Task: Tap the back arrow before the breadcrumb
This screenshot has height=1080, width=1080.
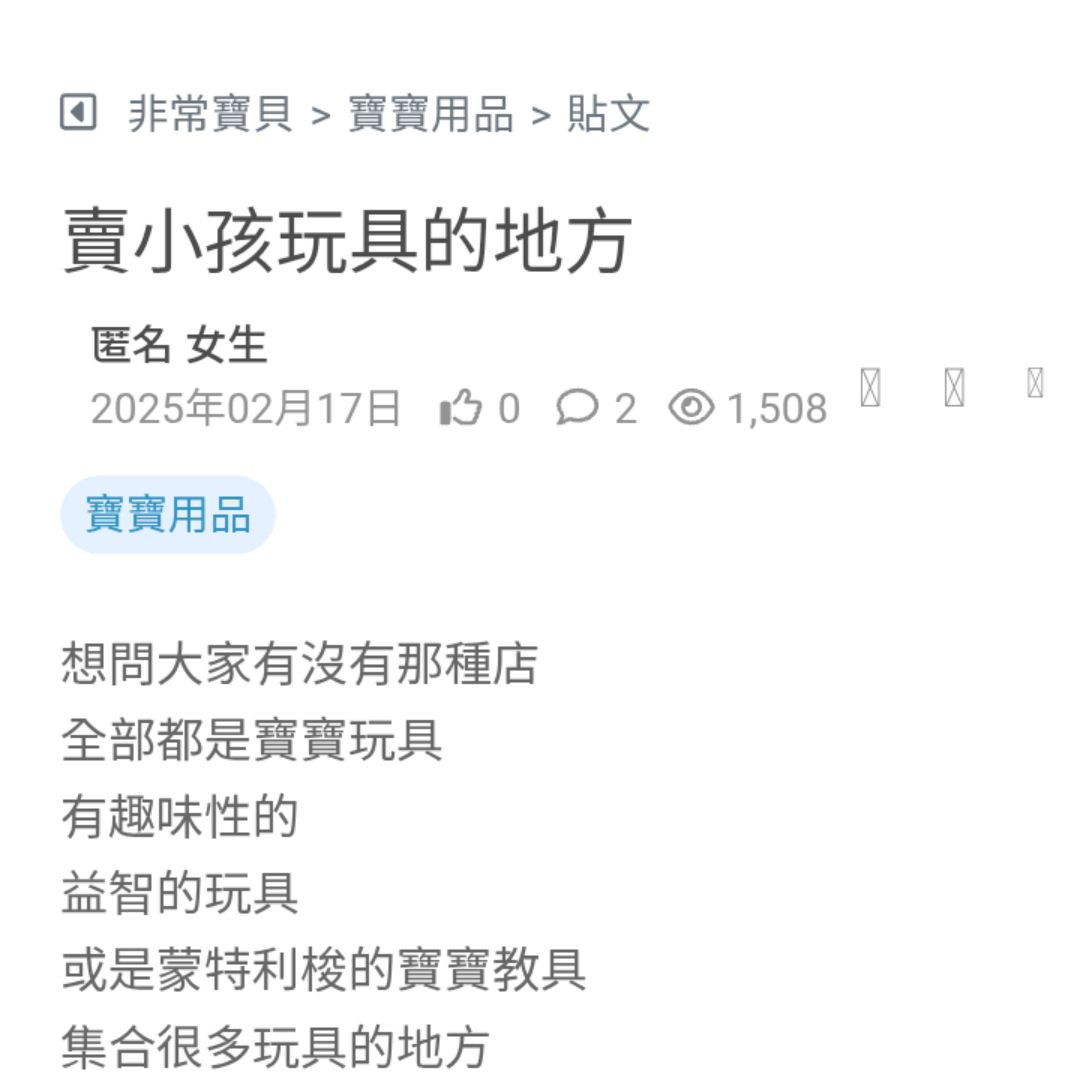Action: 78,112
